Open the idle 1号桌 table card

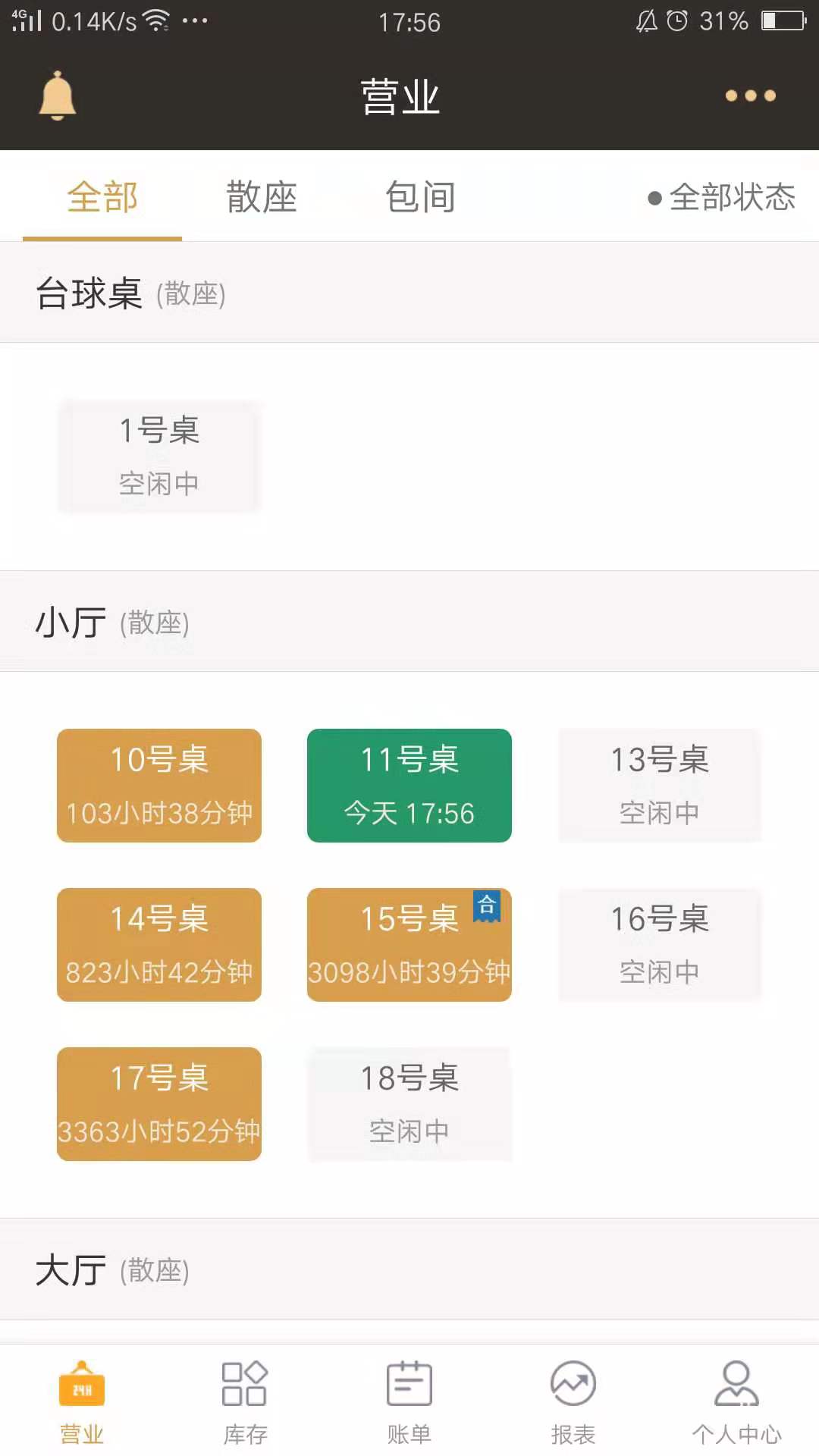(x=159, y=456)
